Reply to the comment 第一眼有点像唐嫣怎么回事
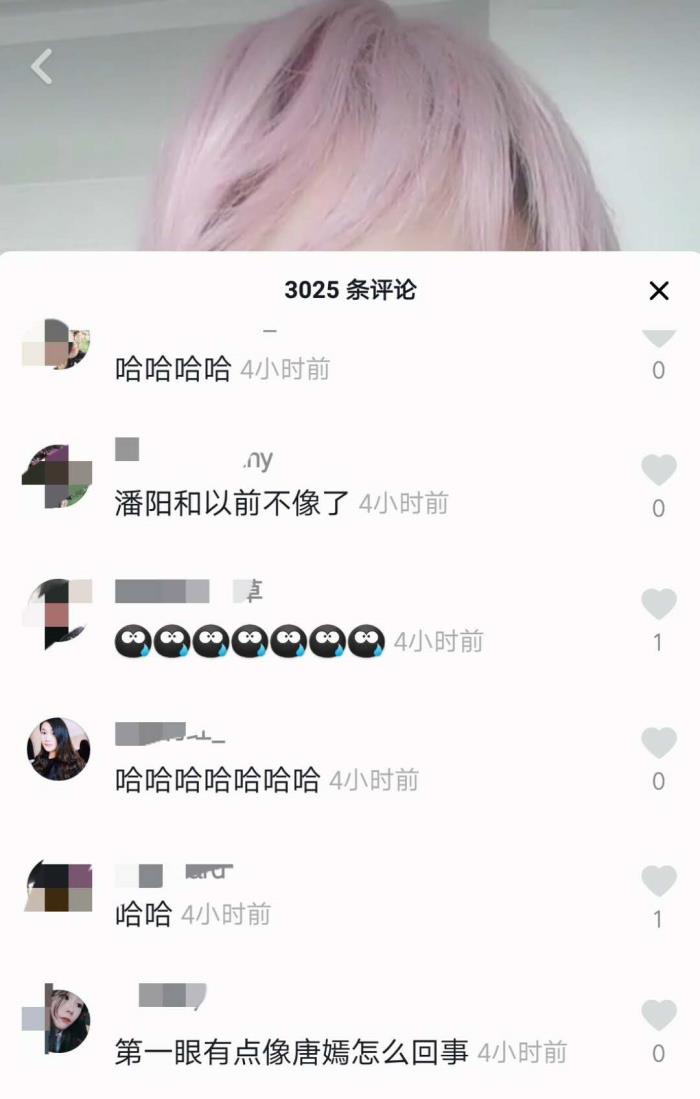This screenshot has width=700, height=1099. point(291,1052)
